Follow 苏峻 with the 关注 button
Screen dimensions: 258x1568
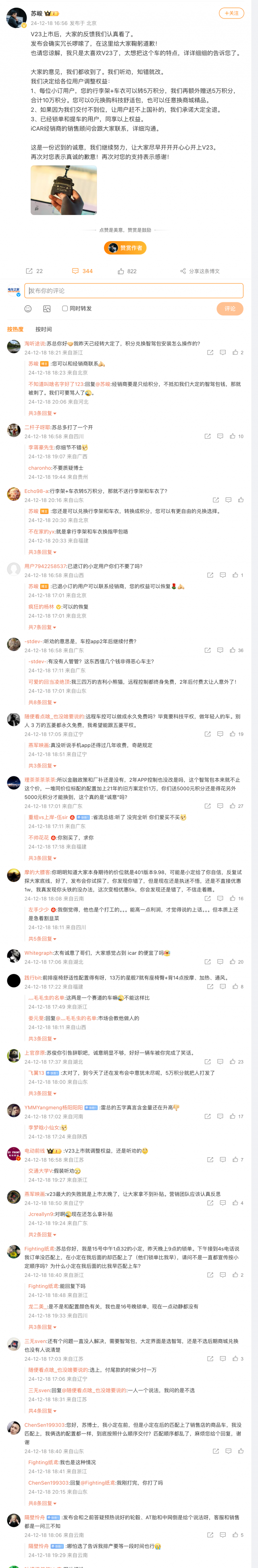pos(231,13)
